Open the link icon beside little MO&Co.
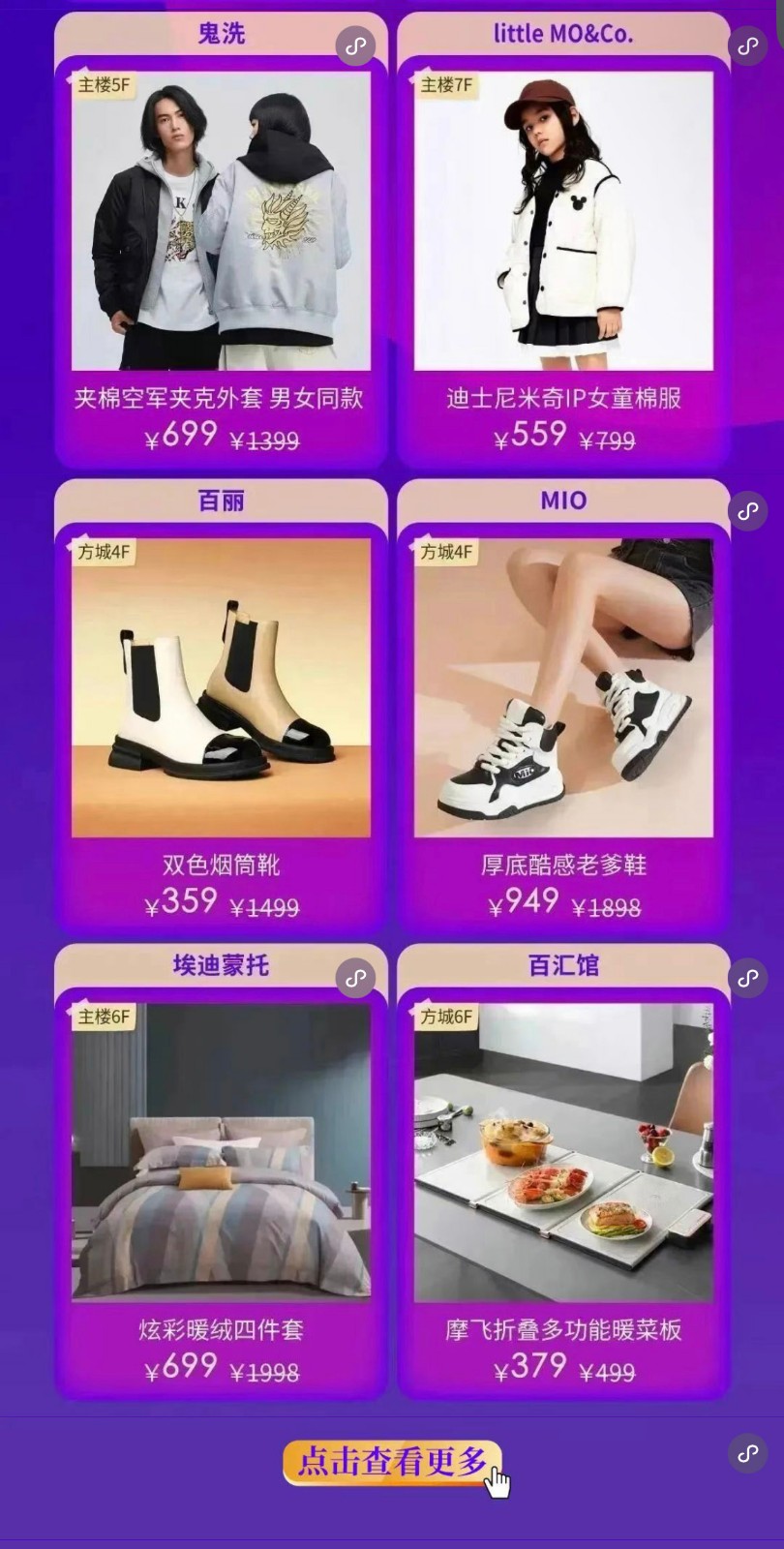This screenshot has height=1549, width=784. coord(747,46)
